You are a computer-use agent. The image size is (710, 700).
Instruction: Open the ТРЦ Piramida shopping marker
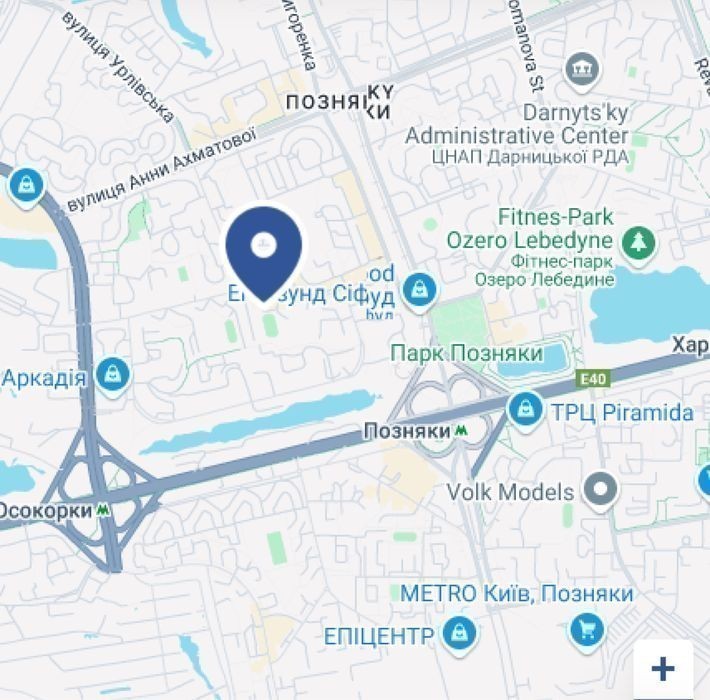pos(525,408)
